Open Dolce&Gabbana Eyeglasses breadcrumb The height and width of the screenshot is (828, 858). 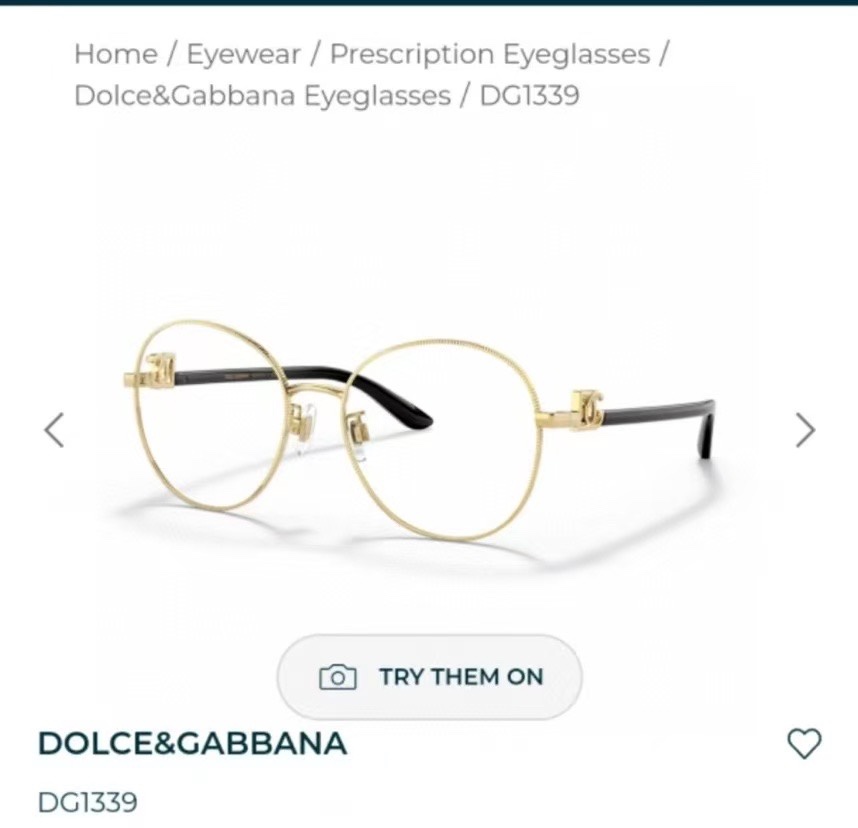[x=262, y=96]
